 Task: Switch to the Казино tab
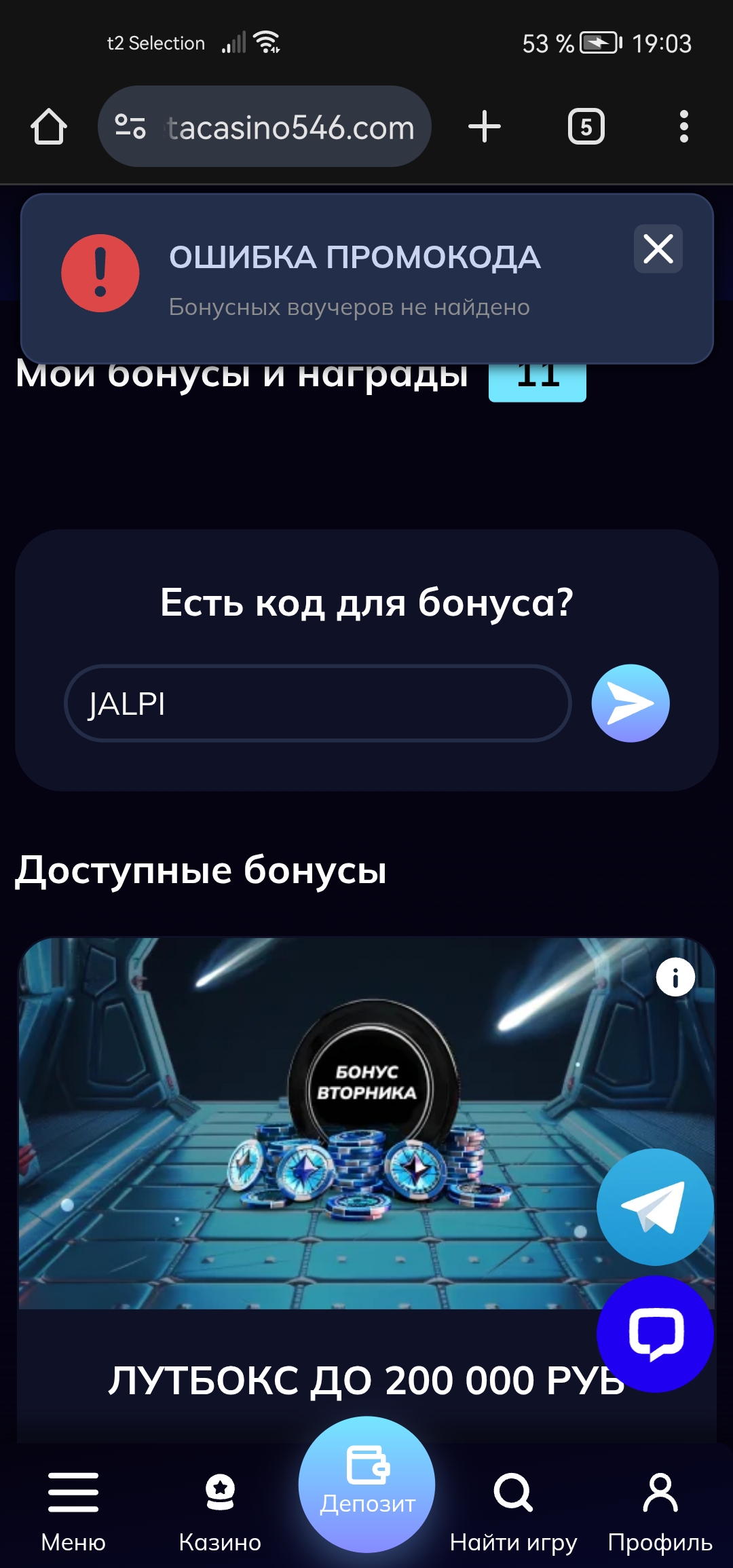pos(220,1507)
